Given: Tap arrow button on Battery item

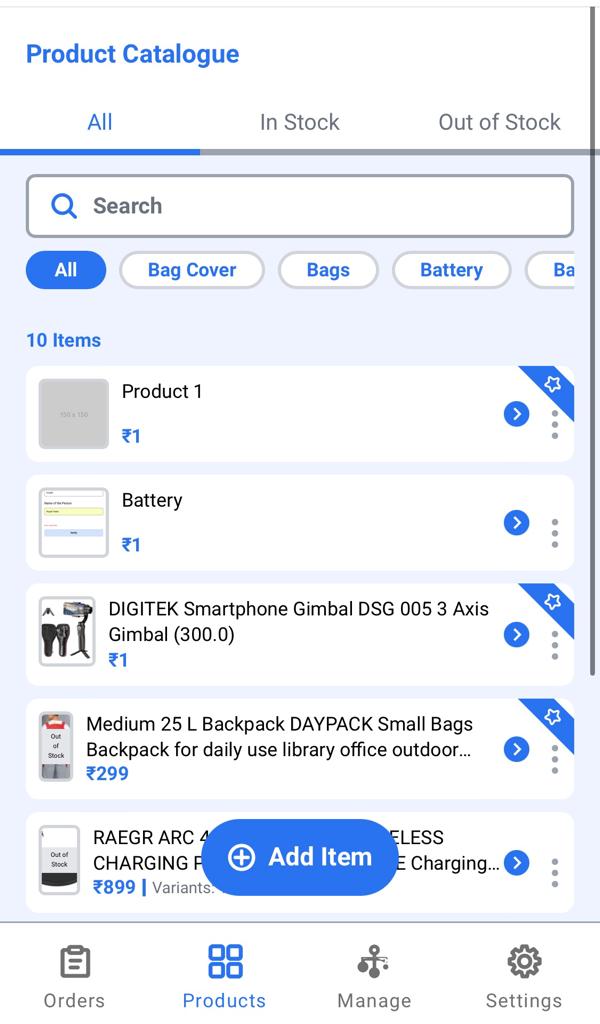Looking at the screenshot, I should 516,522.
